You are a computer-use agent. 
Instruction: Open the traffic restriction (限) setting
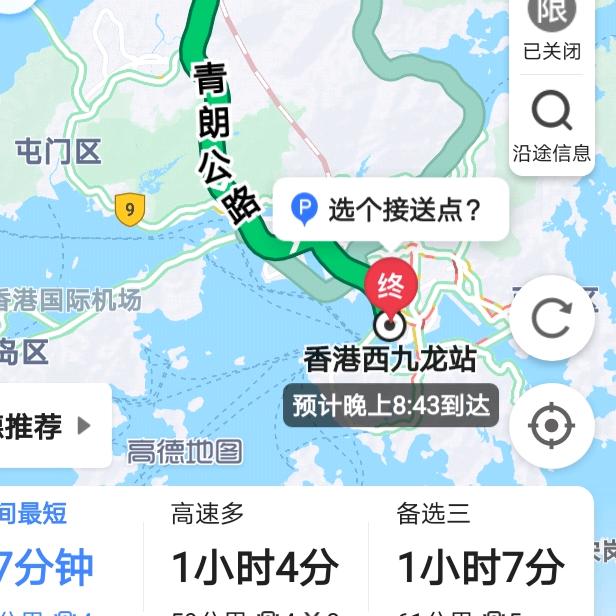(x=552, y=25)
